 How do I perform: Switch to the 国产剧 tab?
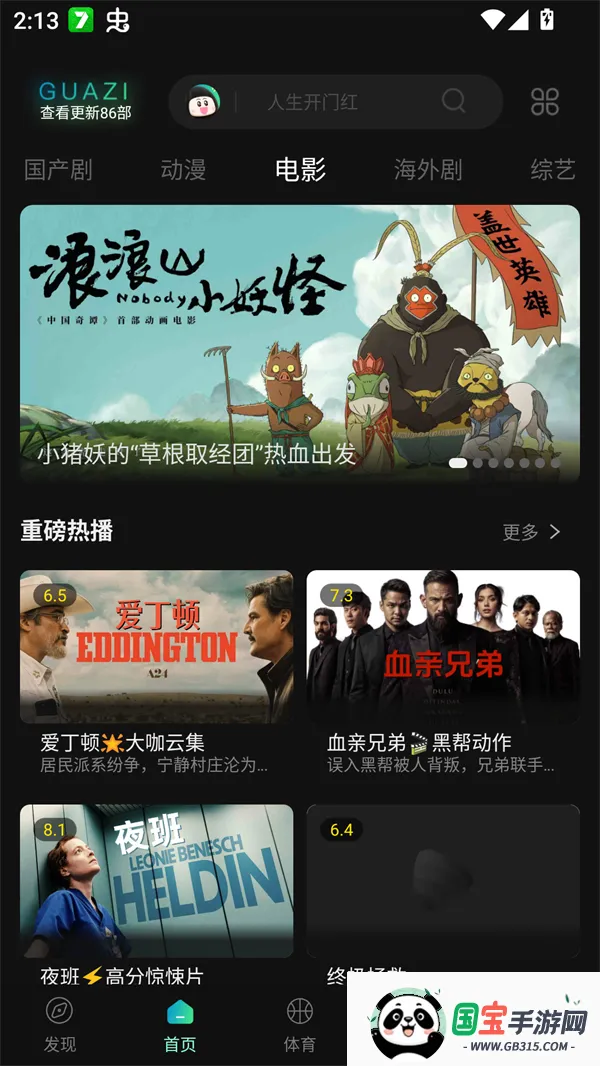tap(58, 170)
